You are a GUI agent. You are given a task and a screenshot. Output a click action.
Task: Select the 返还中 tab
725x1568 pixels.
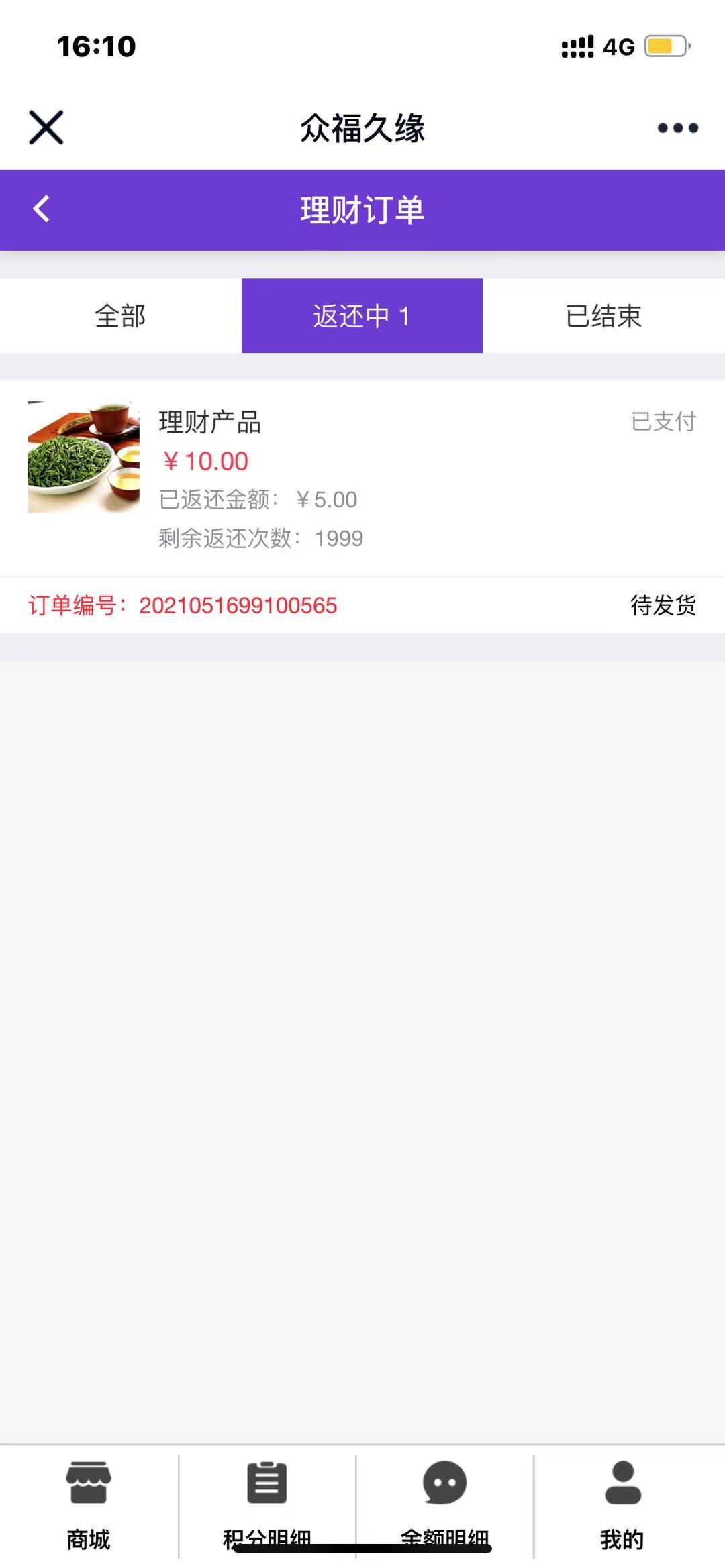pos(362,316)
